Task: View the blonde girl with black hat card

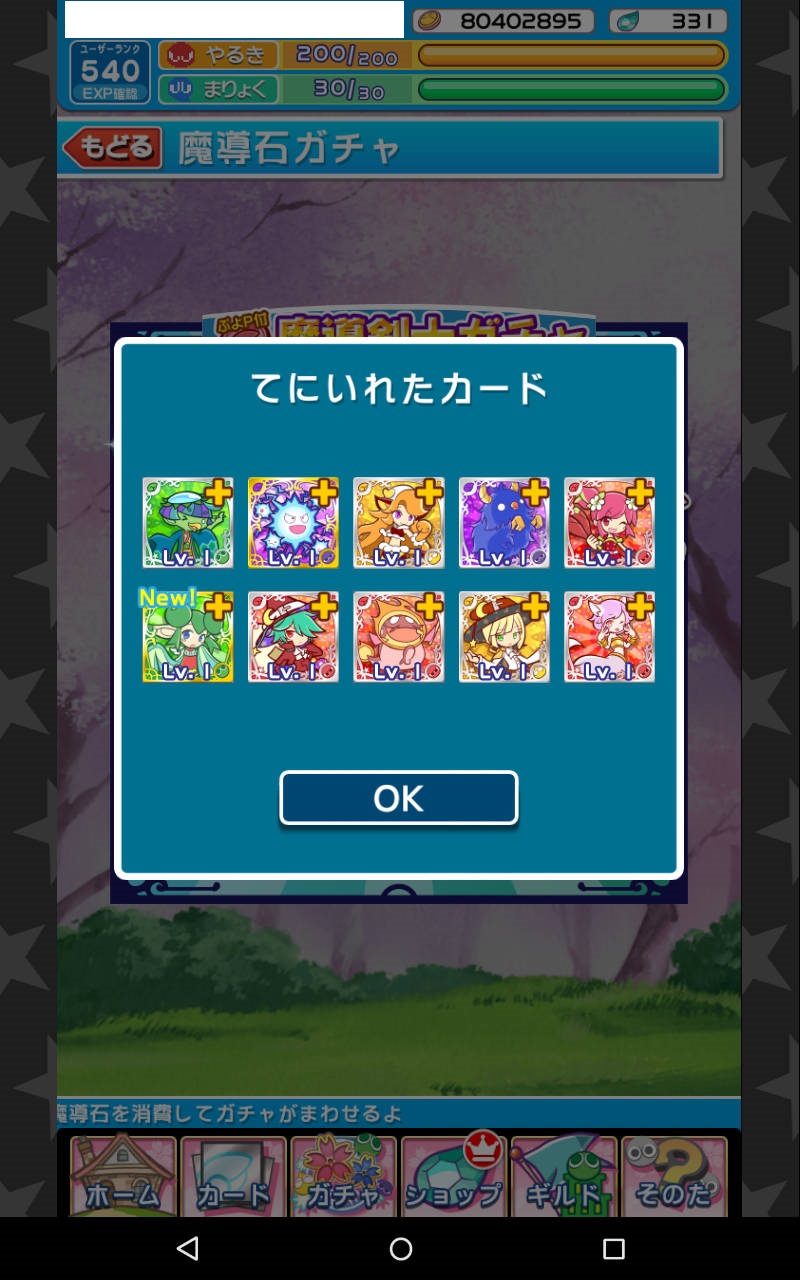Action: (503, 637)
